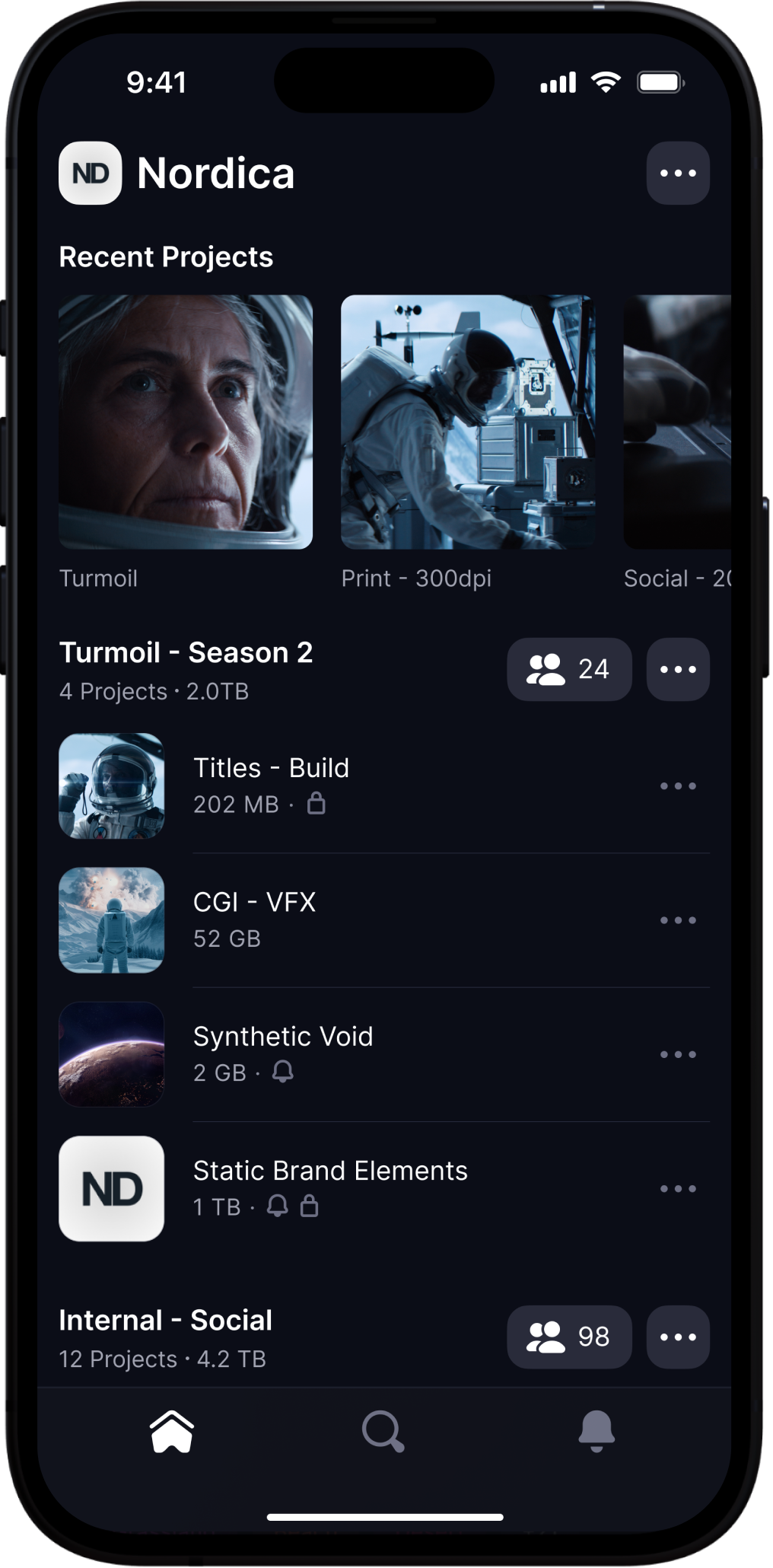This screenshot has width=773, height=1568.
Task: View the 98 members of Internal - Social
Action: tap(569, 1337)
